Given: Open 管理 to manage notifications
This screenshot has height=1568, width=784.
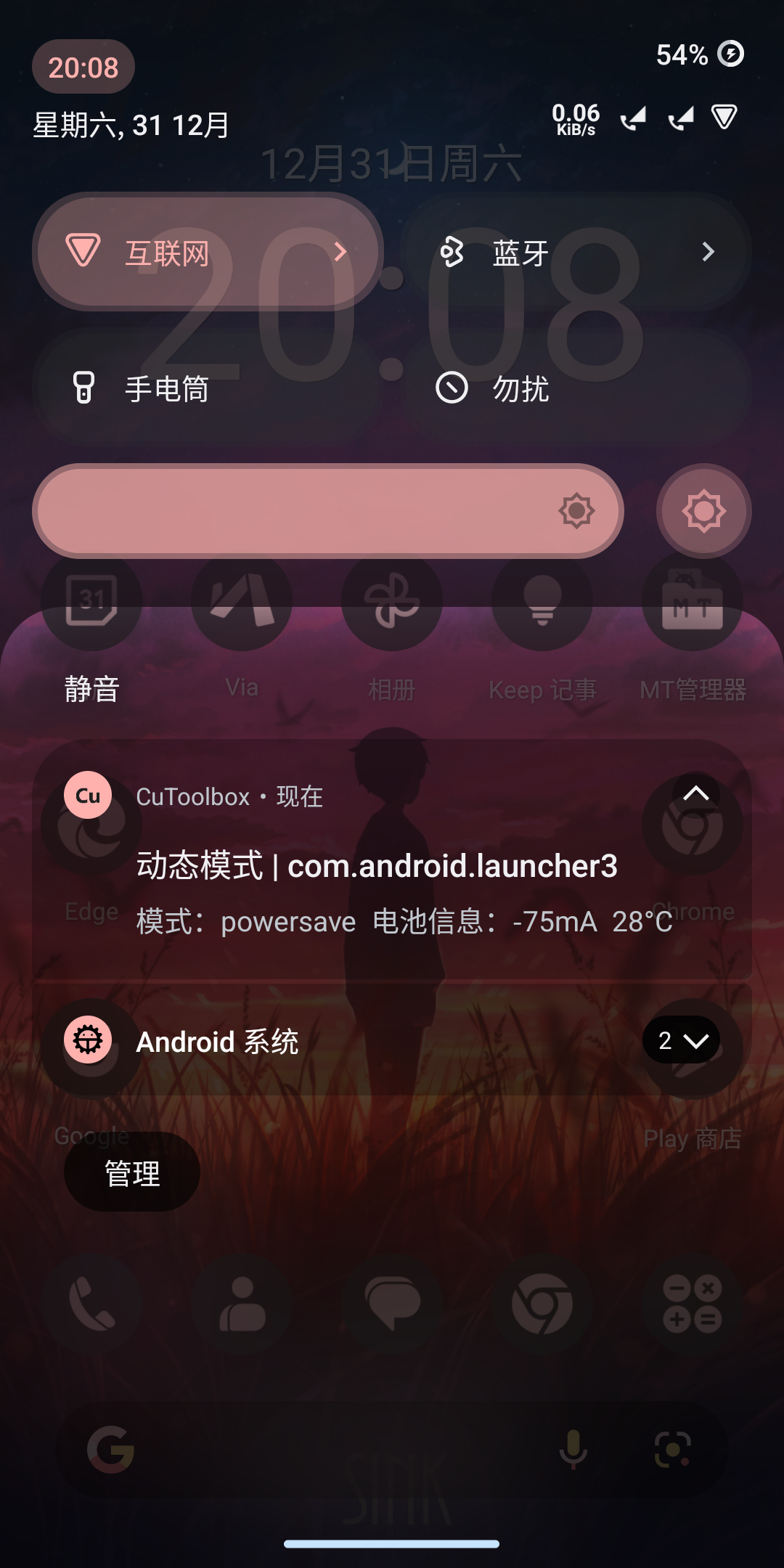Looking at the screenshot, I should (x=132, y=1173).
